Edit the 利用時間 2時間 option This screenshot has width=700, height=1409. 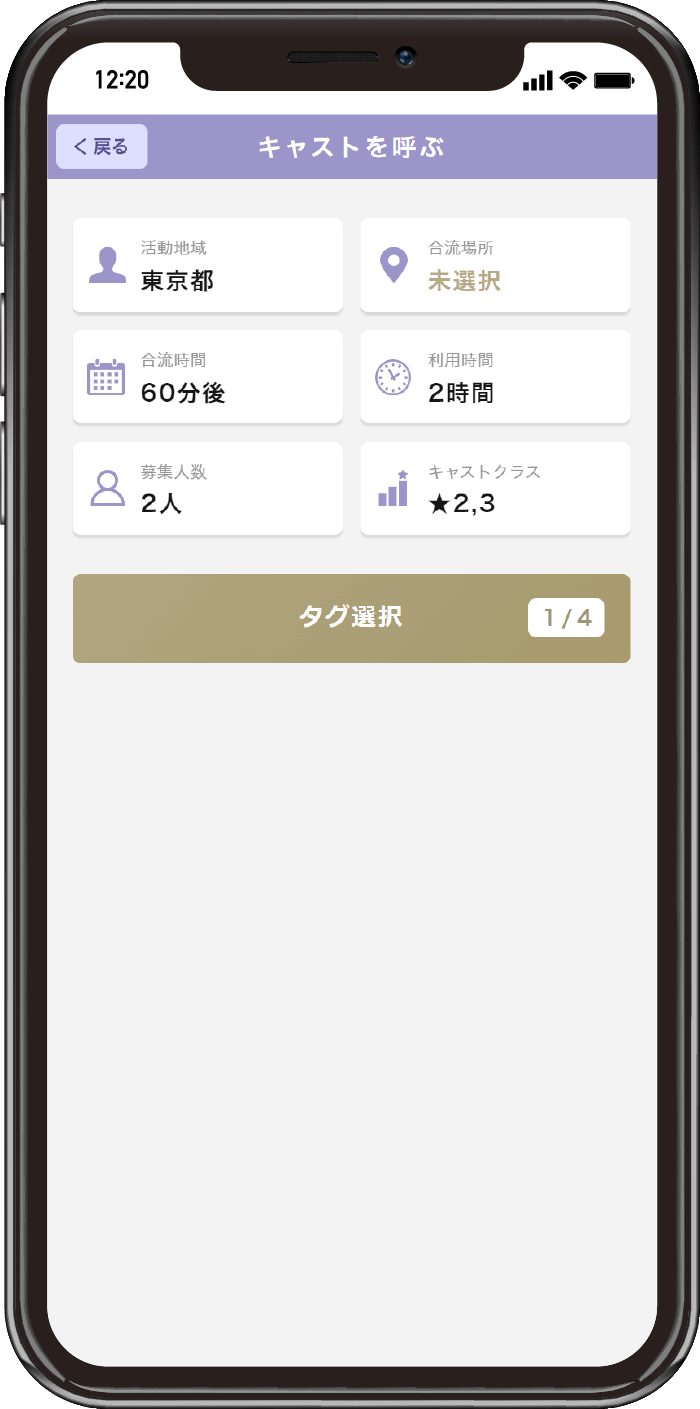click(495, 378)
